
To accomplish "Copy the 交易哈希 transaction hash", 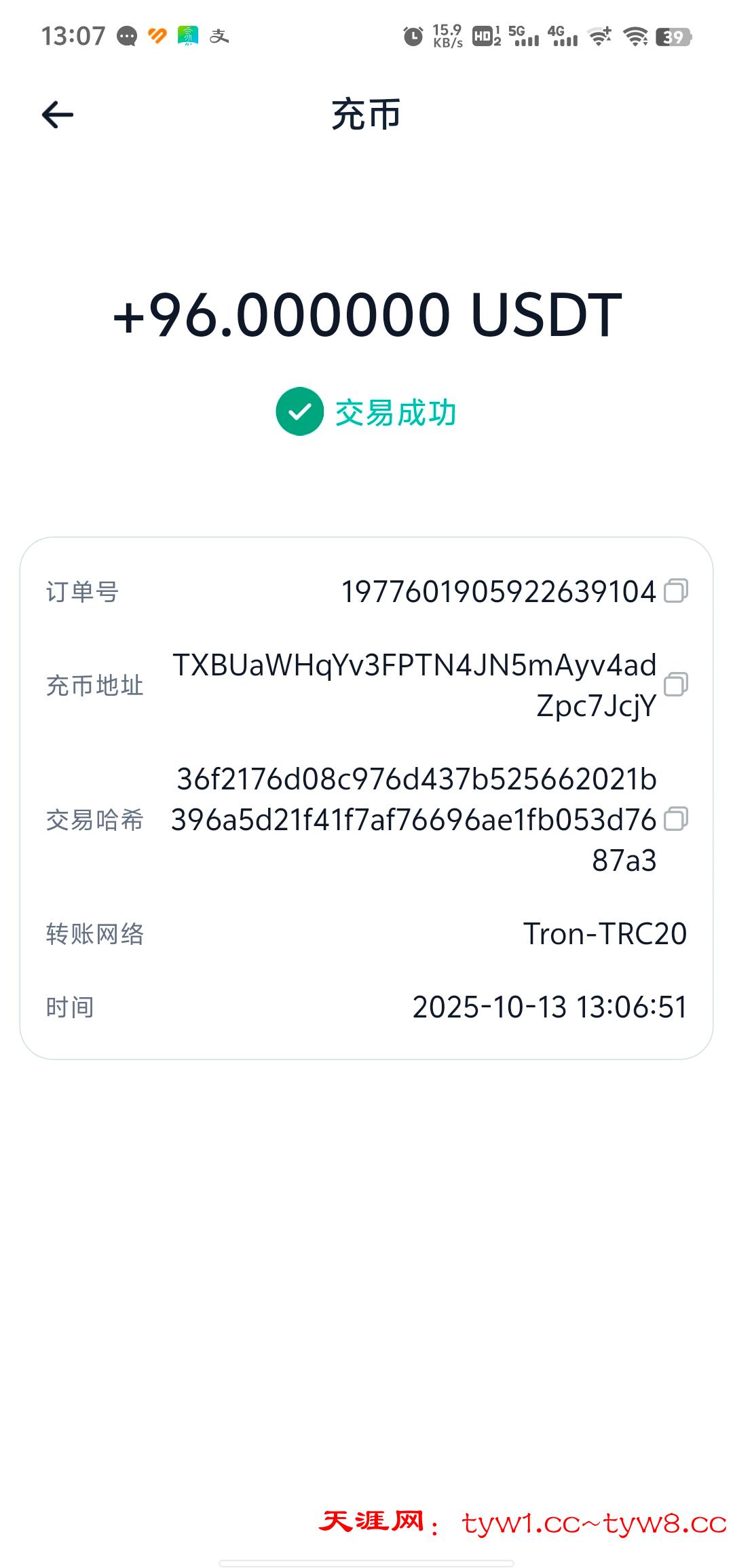I will tap(675, 819).
